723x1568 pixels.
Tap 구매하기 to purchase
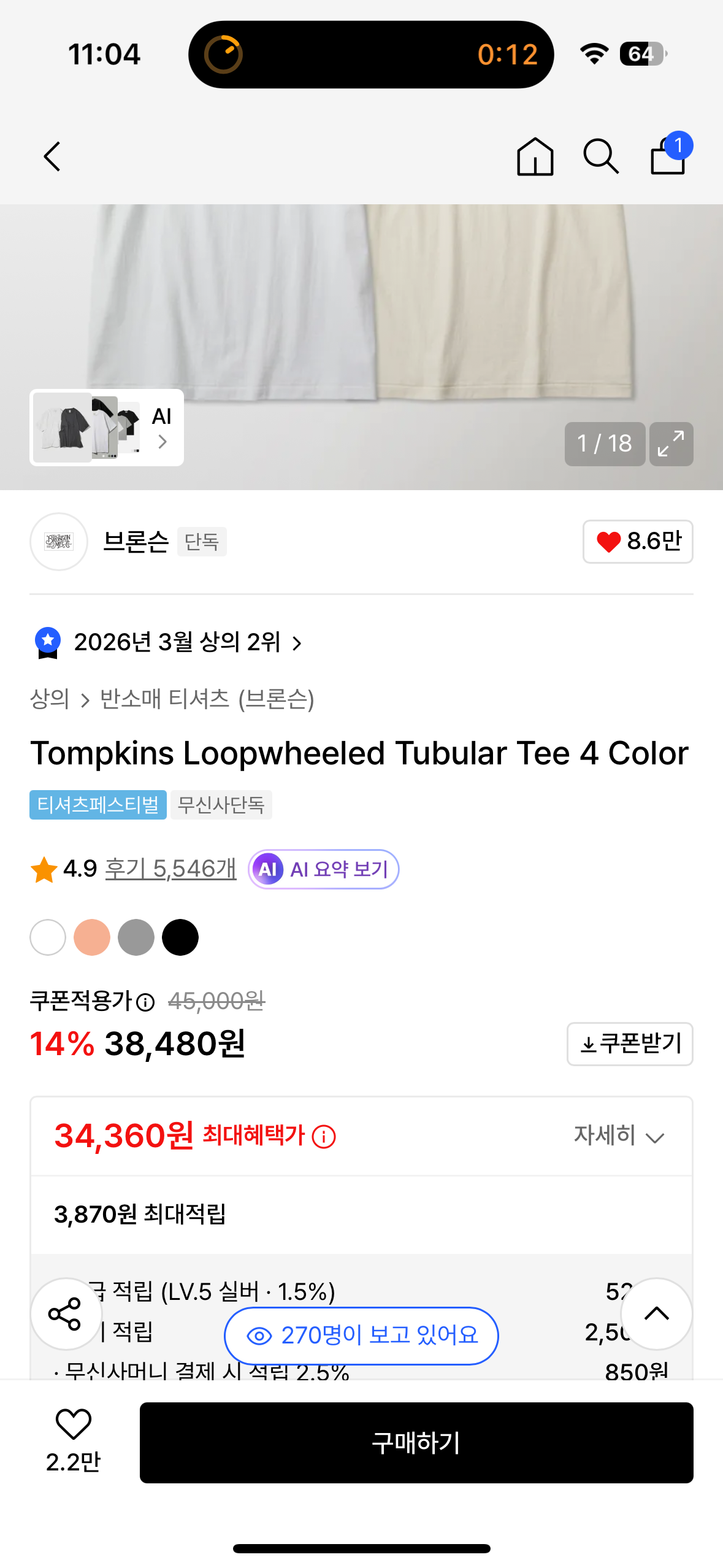416,1442
